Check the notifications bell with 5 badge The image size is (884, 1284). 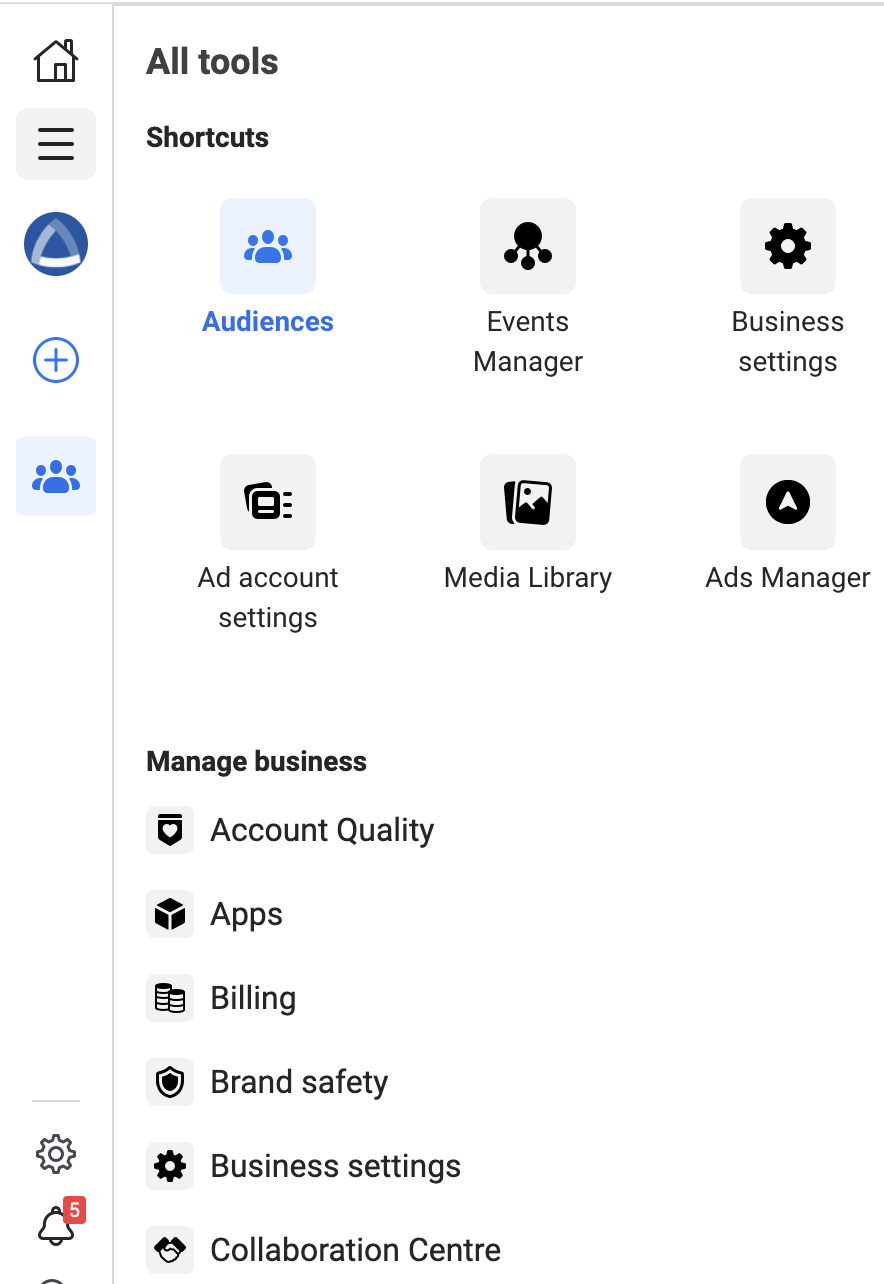(x=57, y=1225)
